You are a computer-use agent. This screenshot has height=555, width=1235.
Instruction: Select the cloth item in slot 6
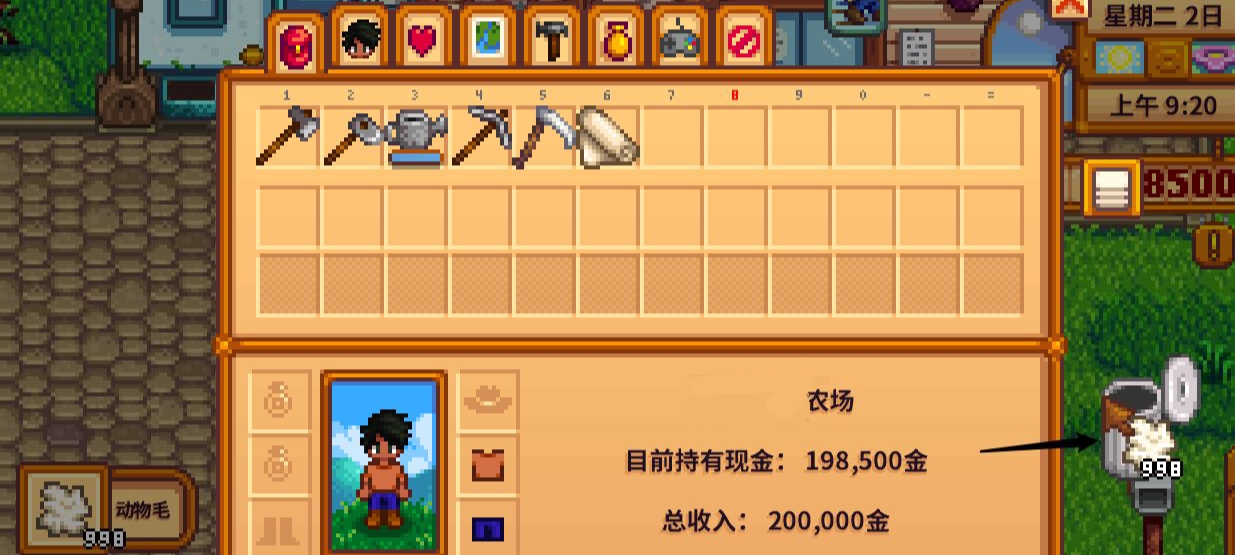click(609, 137)
